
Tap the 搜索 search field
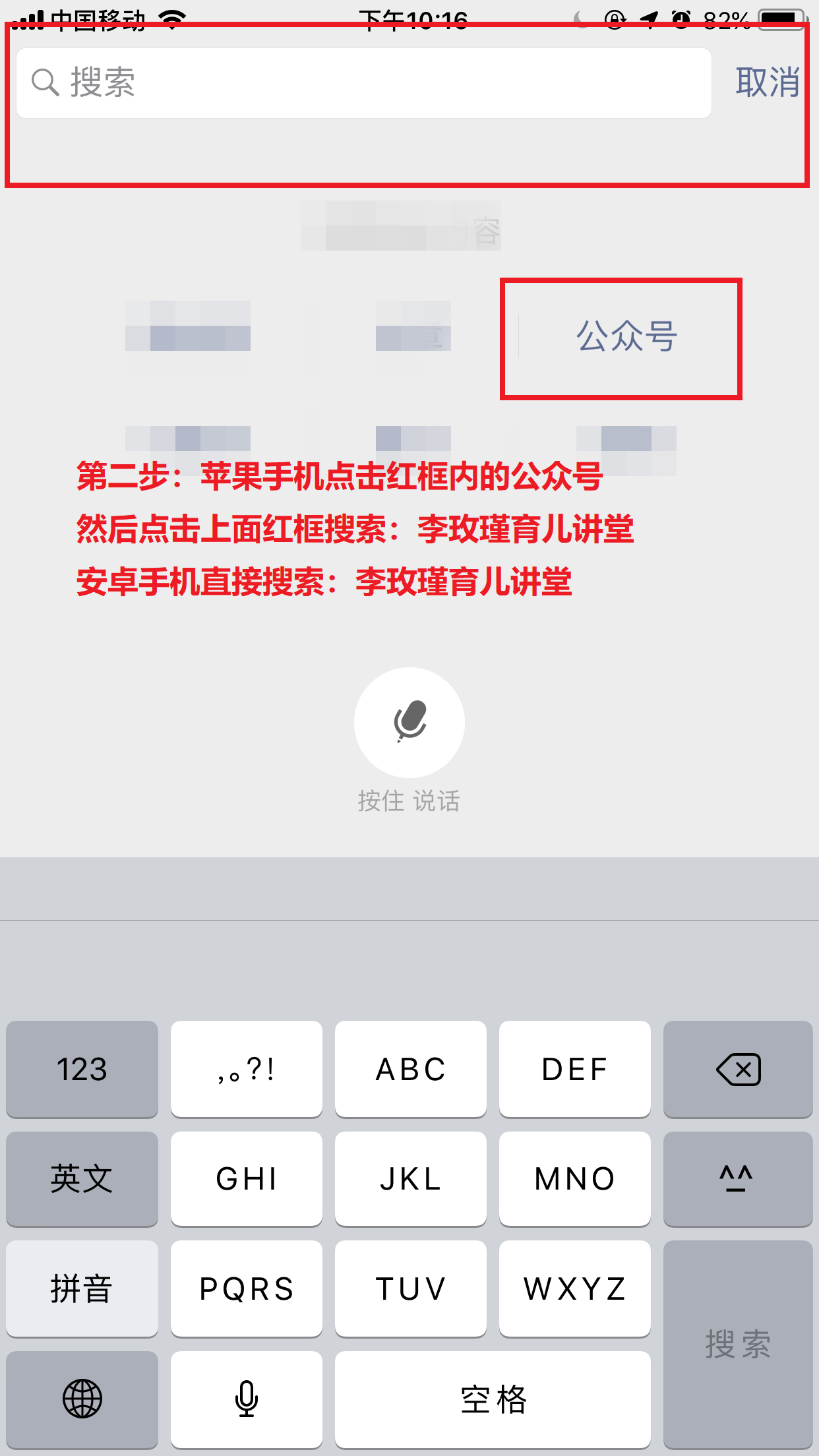(363, 83)
